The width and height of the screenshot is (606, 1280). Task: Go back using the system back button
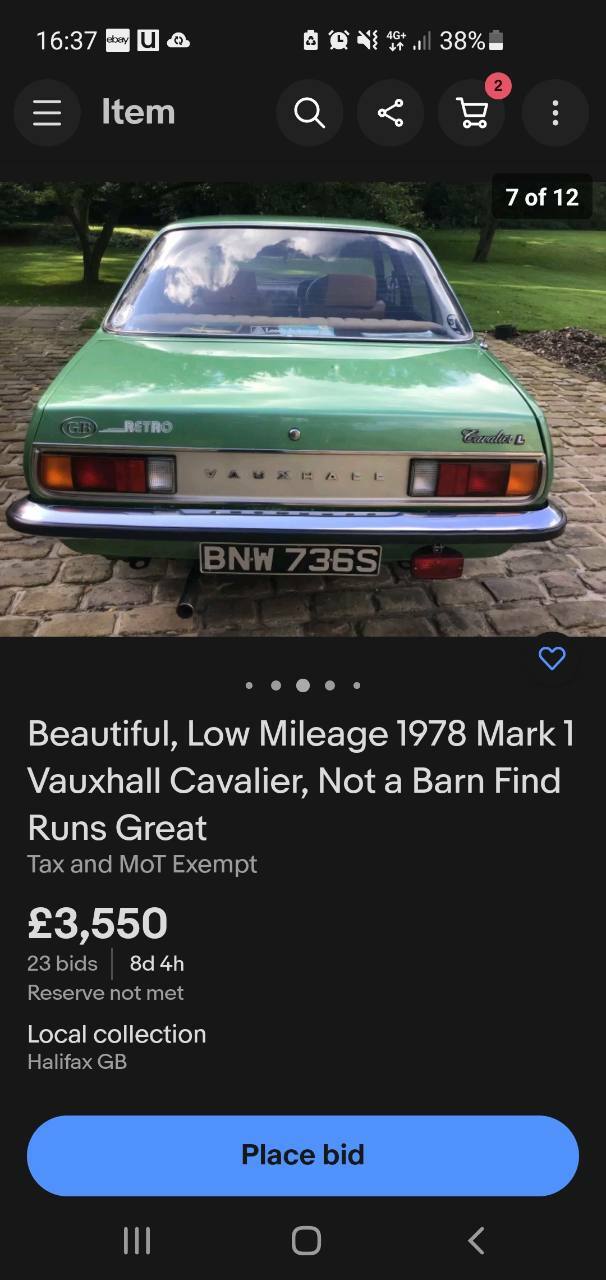[x=476, y=1241]
